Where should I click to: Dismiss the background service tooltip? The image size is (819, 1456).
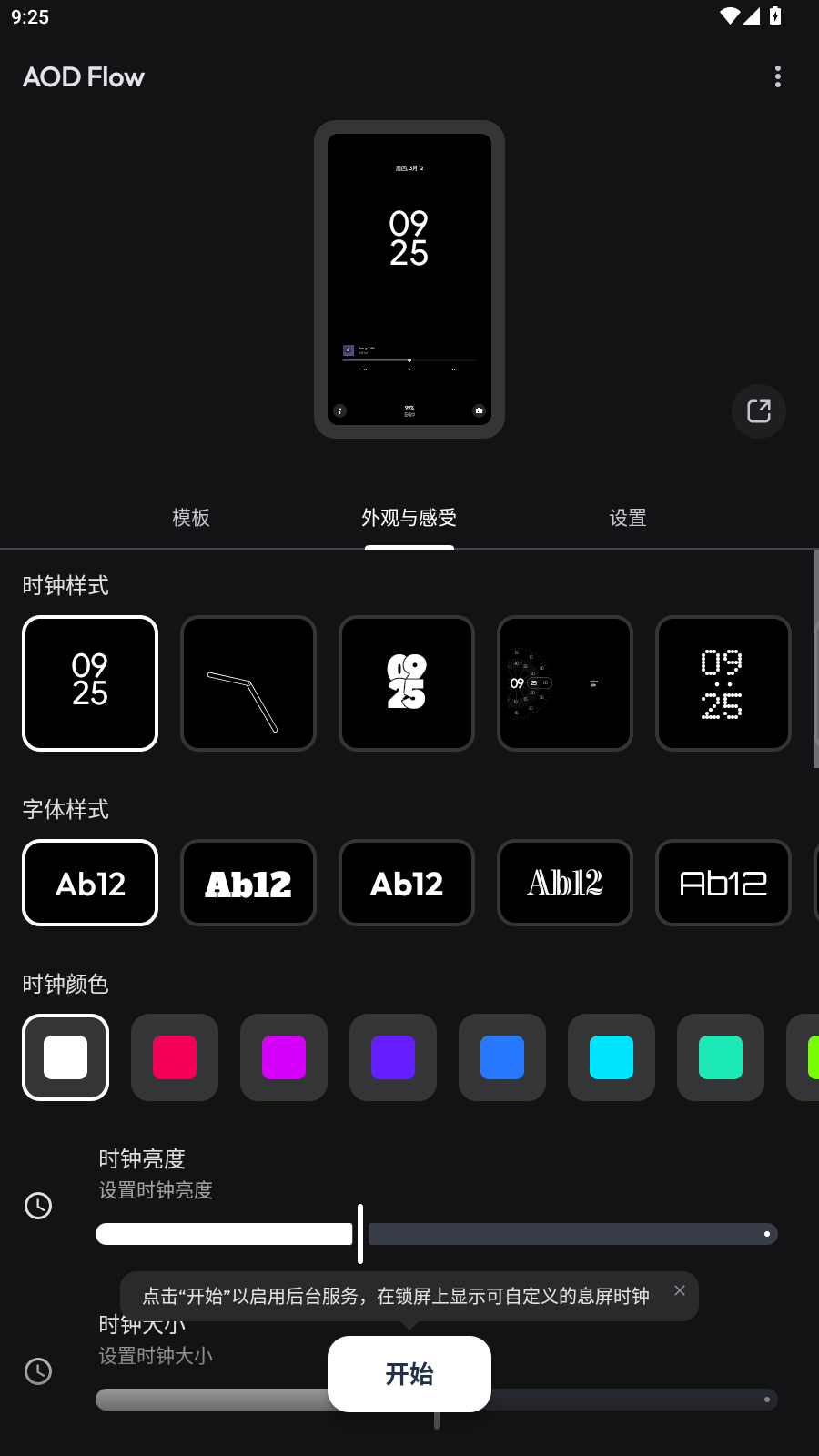tap(680, 1290)
